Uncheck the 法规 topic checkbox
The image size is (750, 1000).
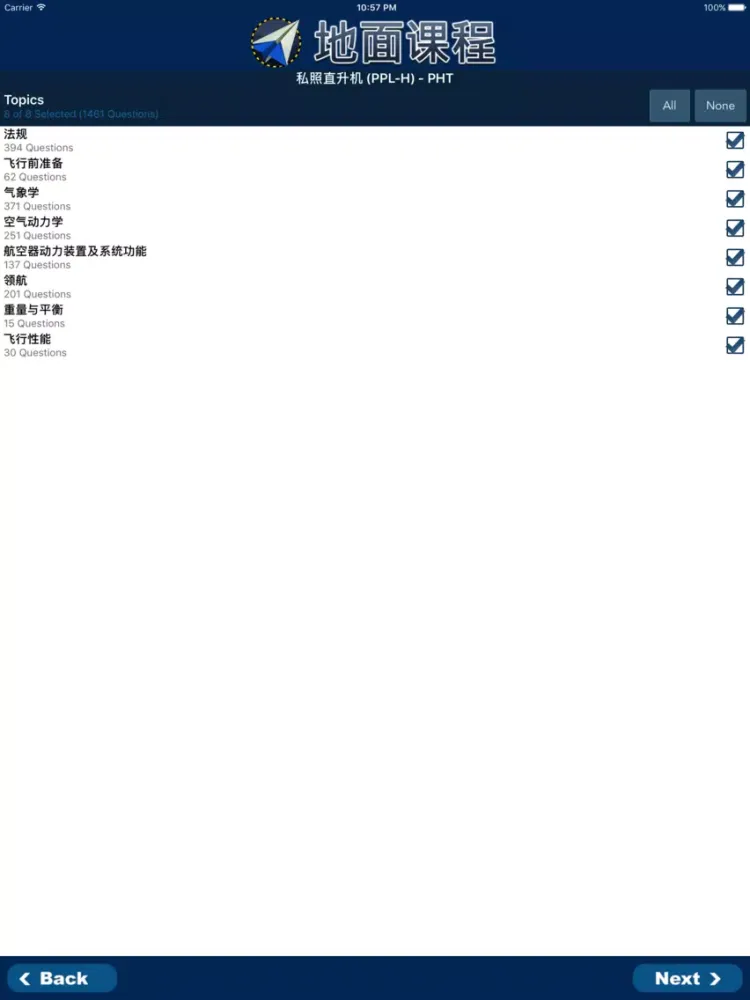coord(735,141)
